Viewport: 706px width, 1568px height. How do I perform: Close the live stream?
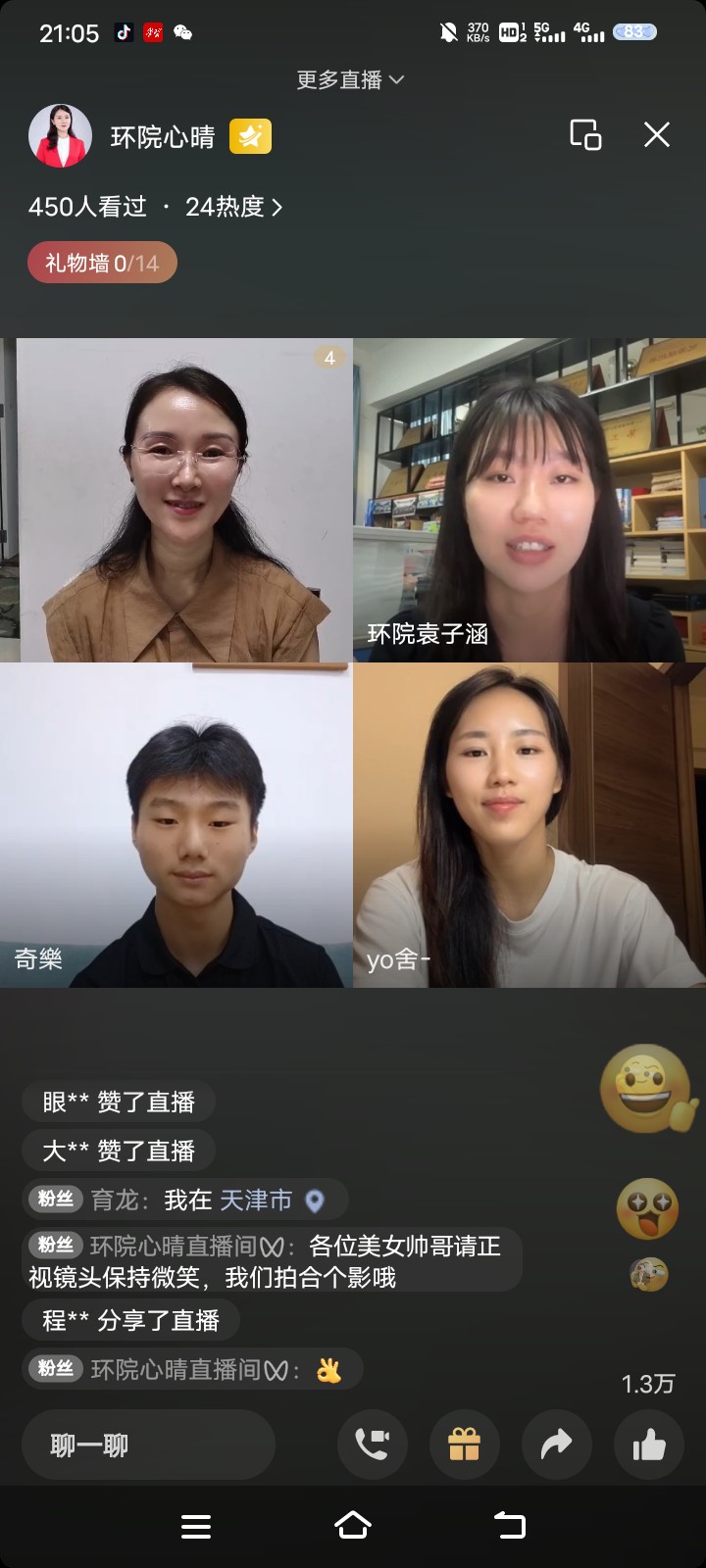656,134
